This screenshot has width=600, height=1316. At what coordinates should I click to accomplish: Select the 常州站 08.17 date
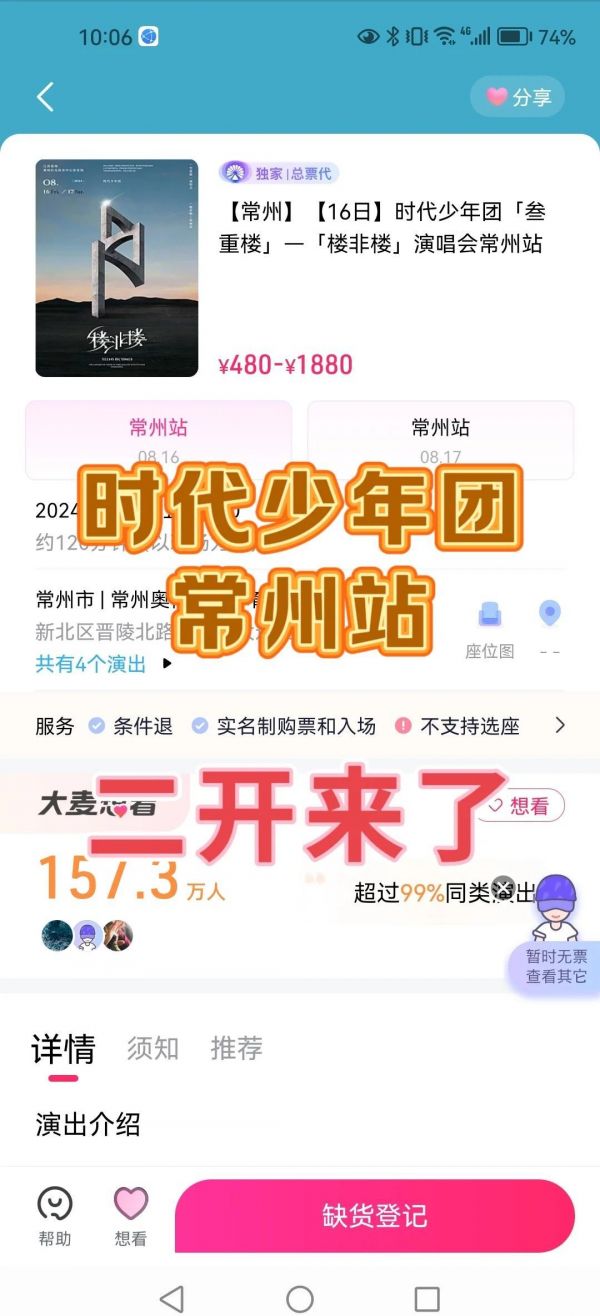tap(441, 440)
